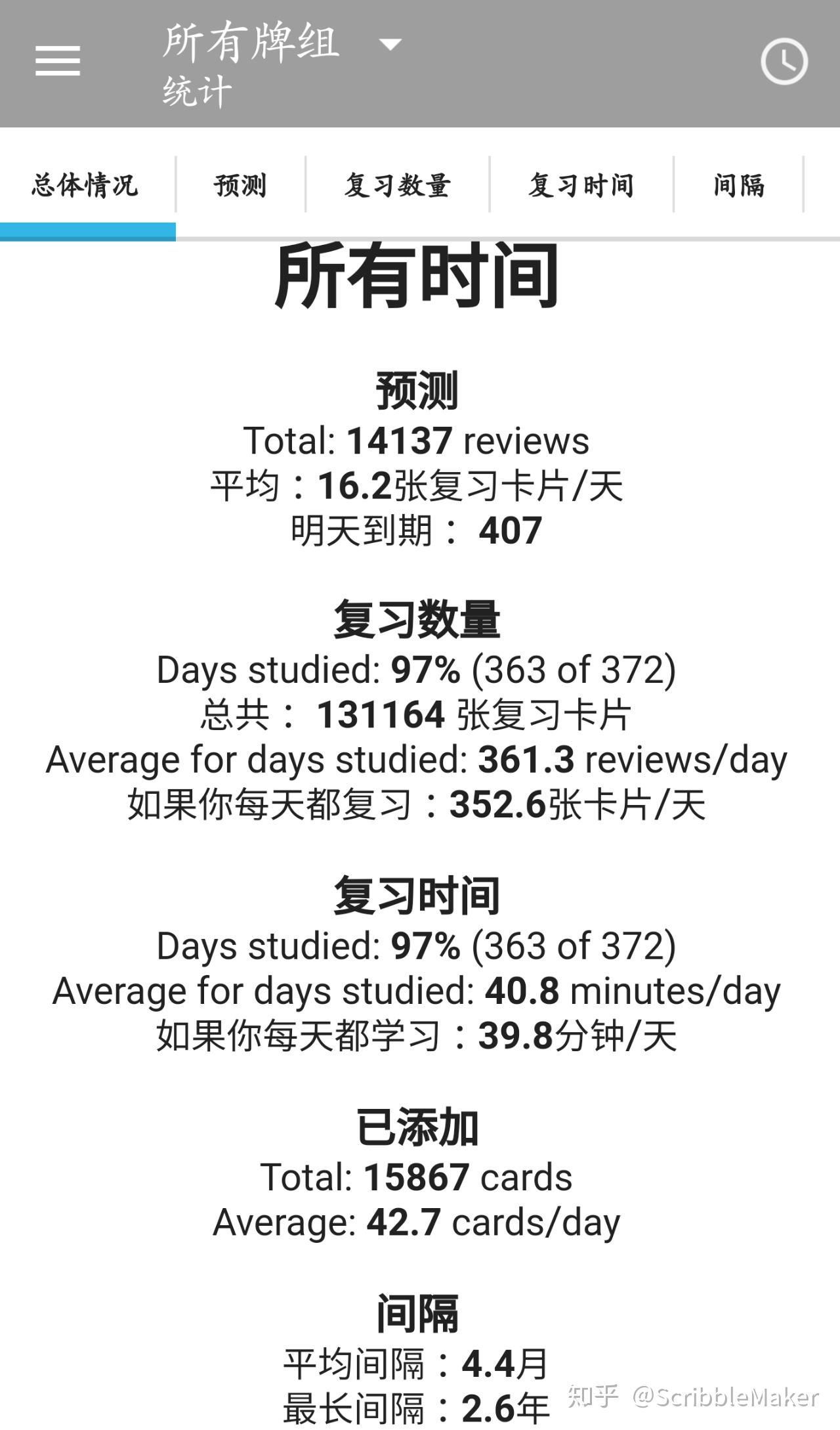Open the time range clock icon
This screenshot has width=840, height=1430.
point(784,62)
